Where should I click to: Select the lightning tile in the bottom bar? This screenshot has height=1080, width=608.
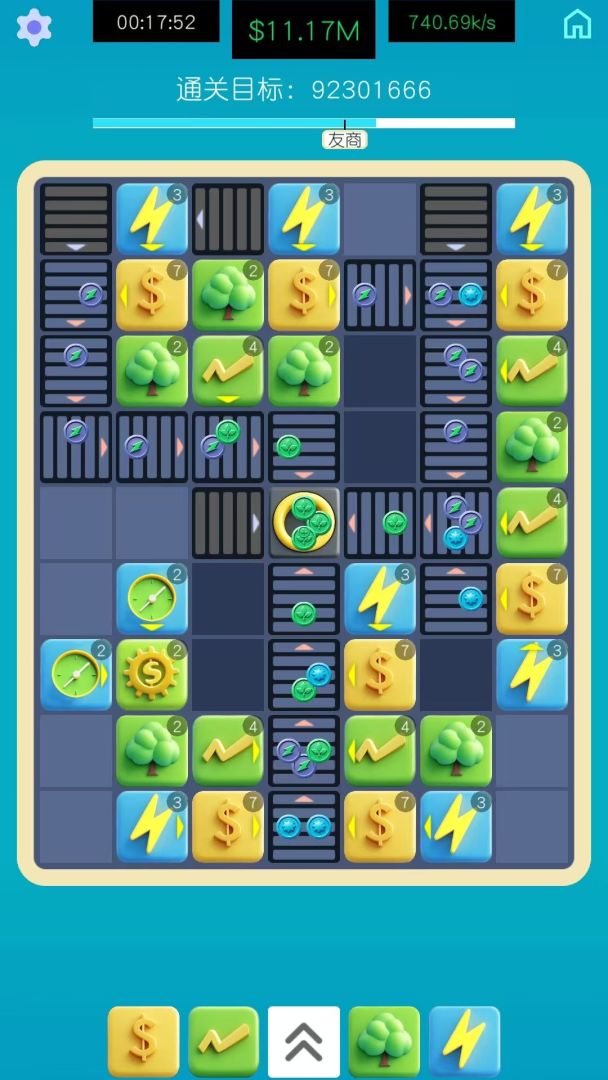pyautogui.click(x=464, y=1041)
